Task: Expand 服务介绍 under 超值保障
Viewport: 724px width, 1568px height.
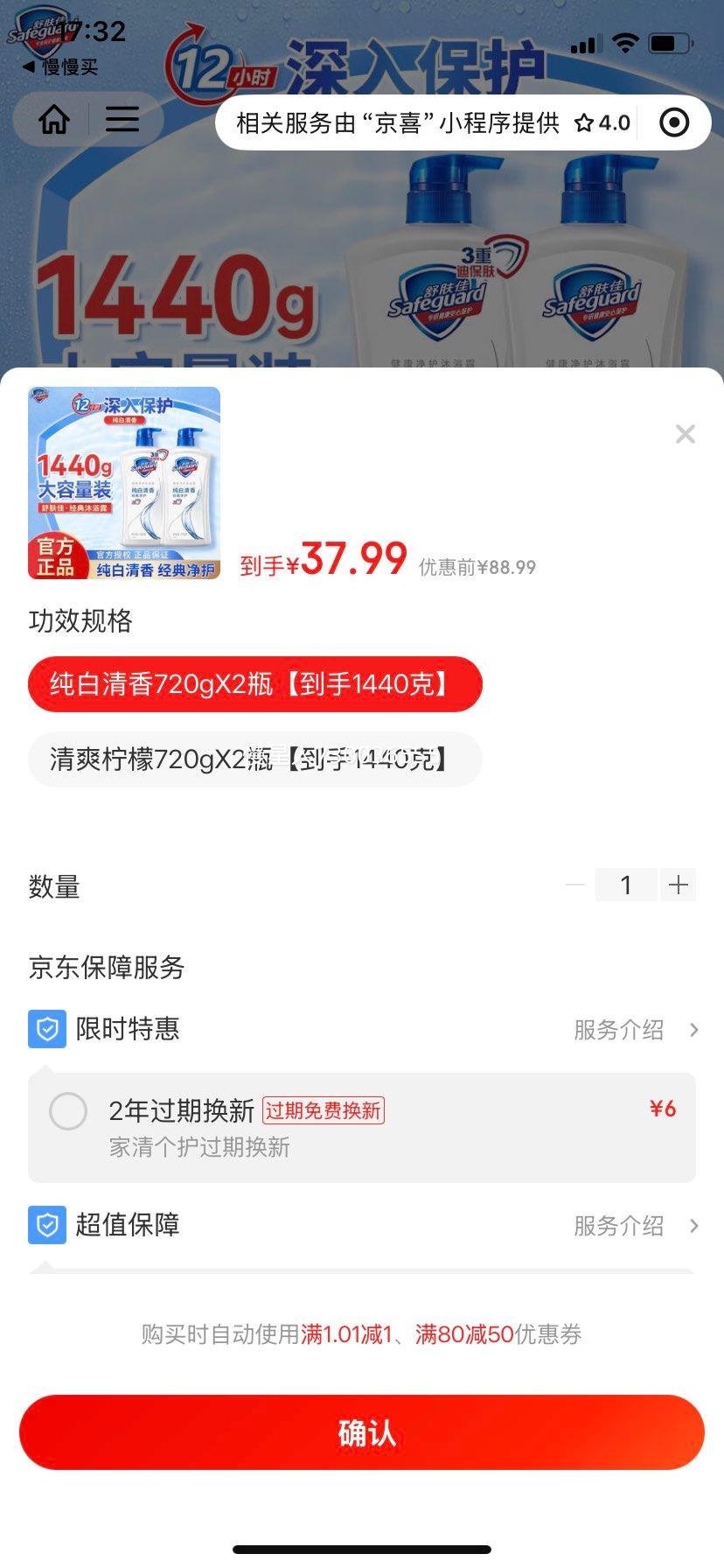Action: point(617,1226)
